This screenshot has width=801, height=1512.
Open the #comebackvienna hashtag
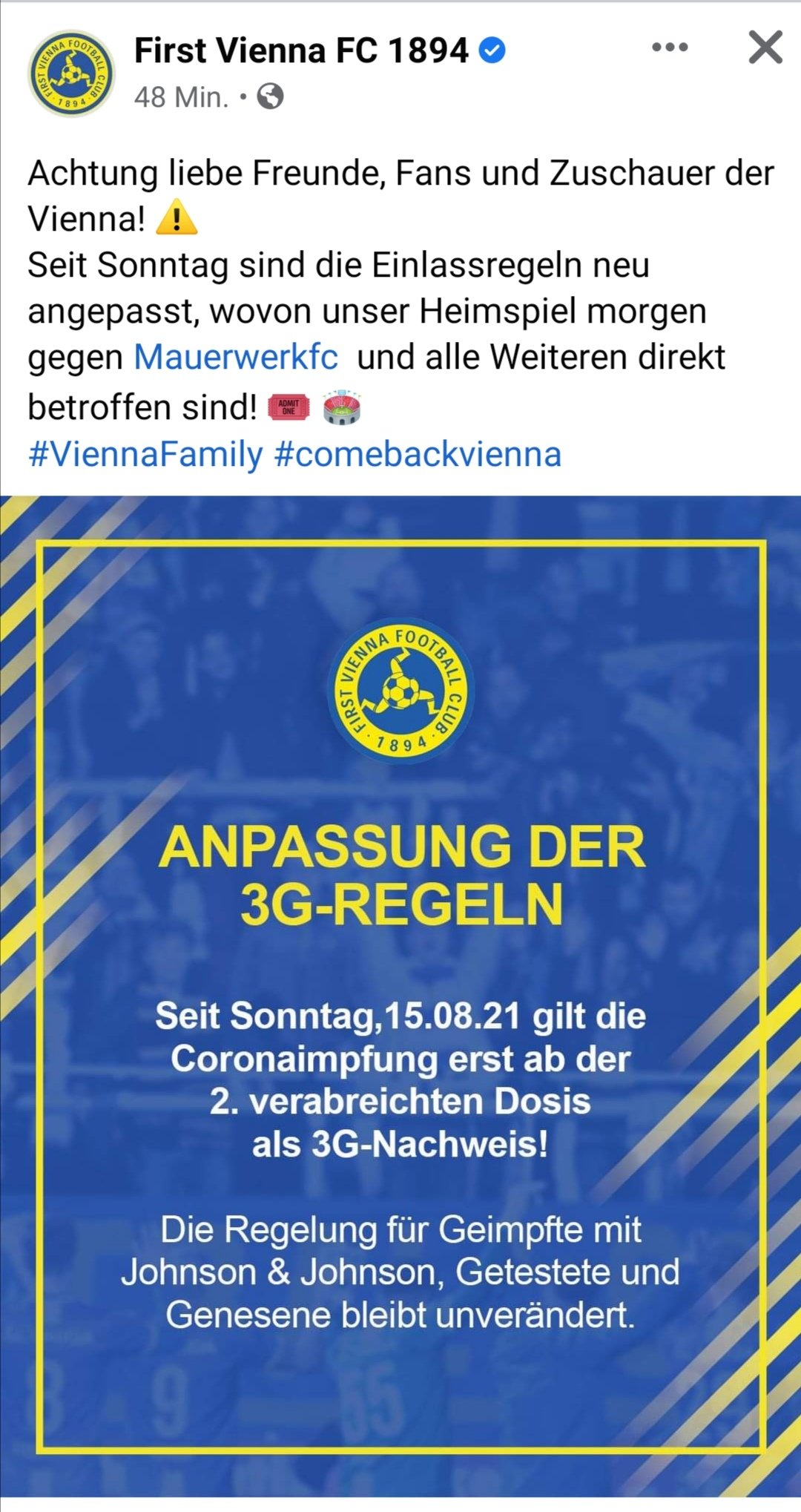pos(418,454)
